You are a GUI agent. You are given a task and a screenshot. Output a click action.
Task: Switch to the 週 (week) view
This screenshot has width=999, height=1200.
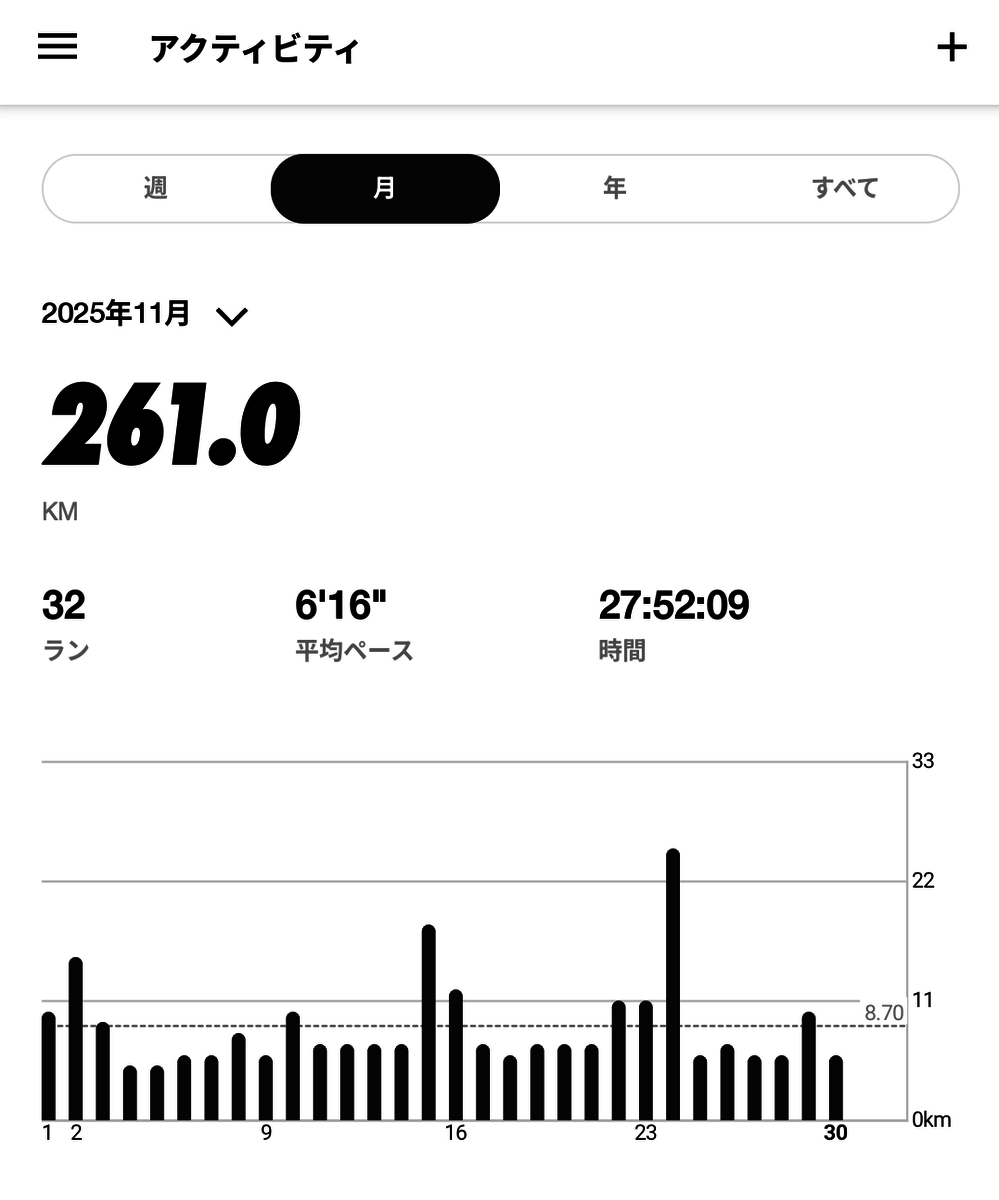(156, 188)
